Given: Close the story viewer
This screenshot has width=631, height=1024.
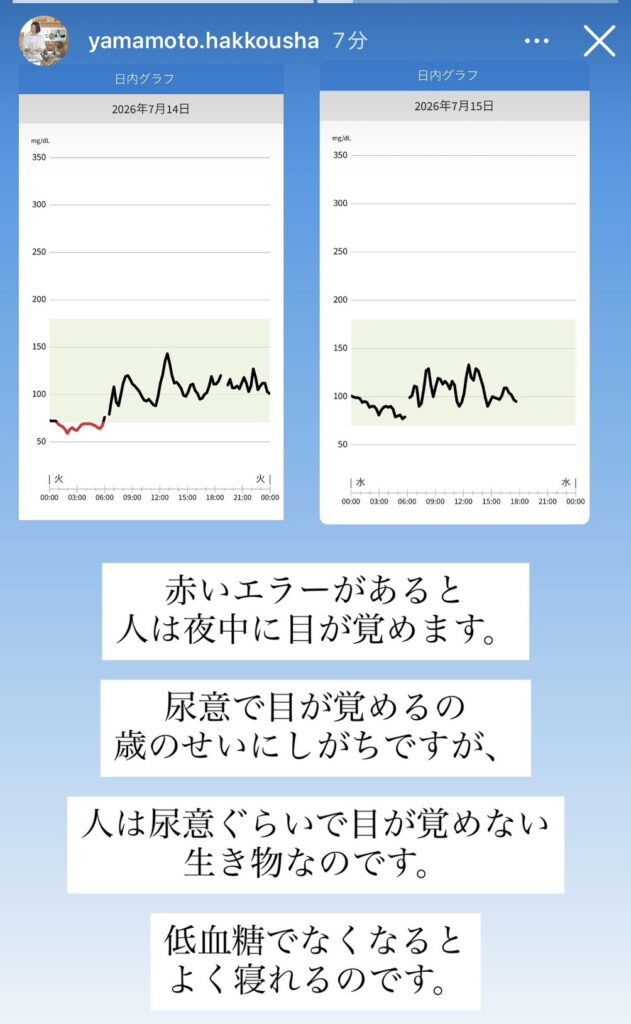Looking at the screenshot, I should click(x=599, y=41).
